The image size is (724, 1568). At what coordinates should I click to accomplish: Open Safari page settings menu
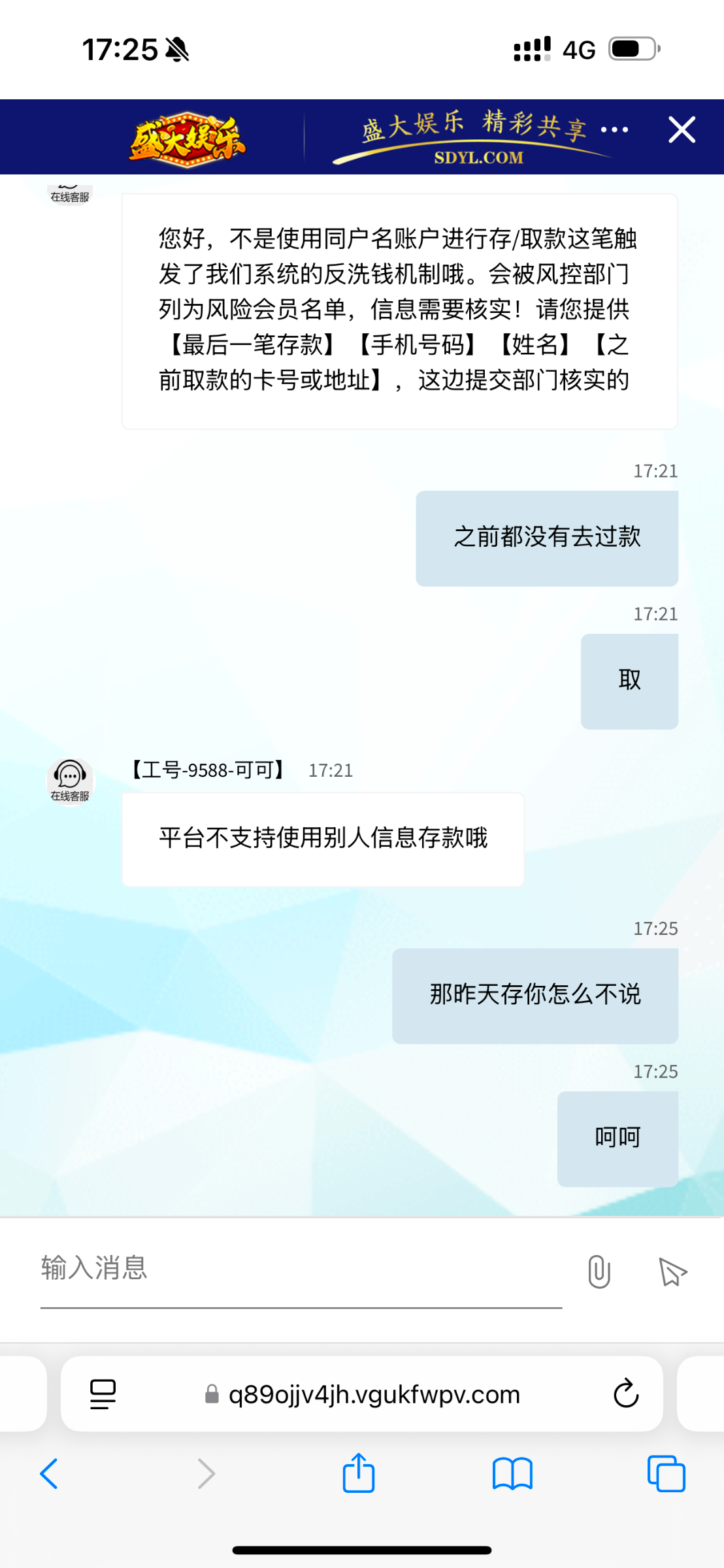point(103,1394)
